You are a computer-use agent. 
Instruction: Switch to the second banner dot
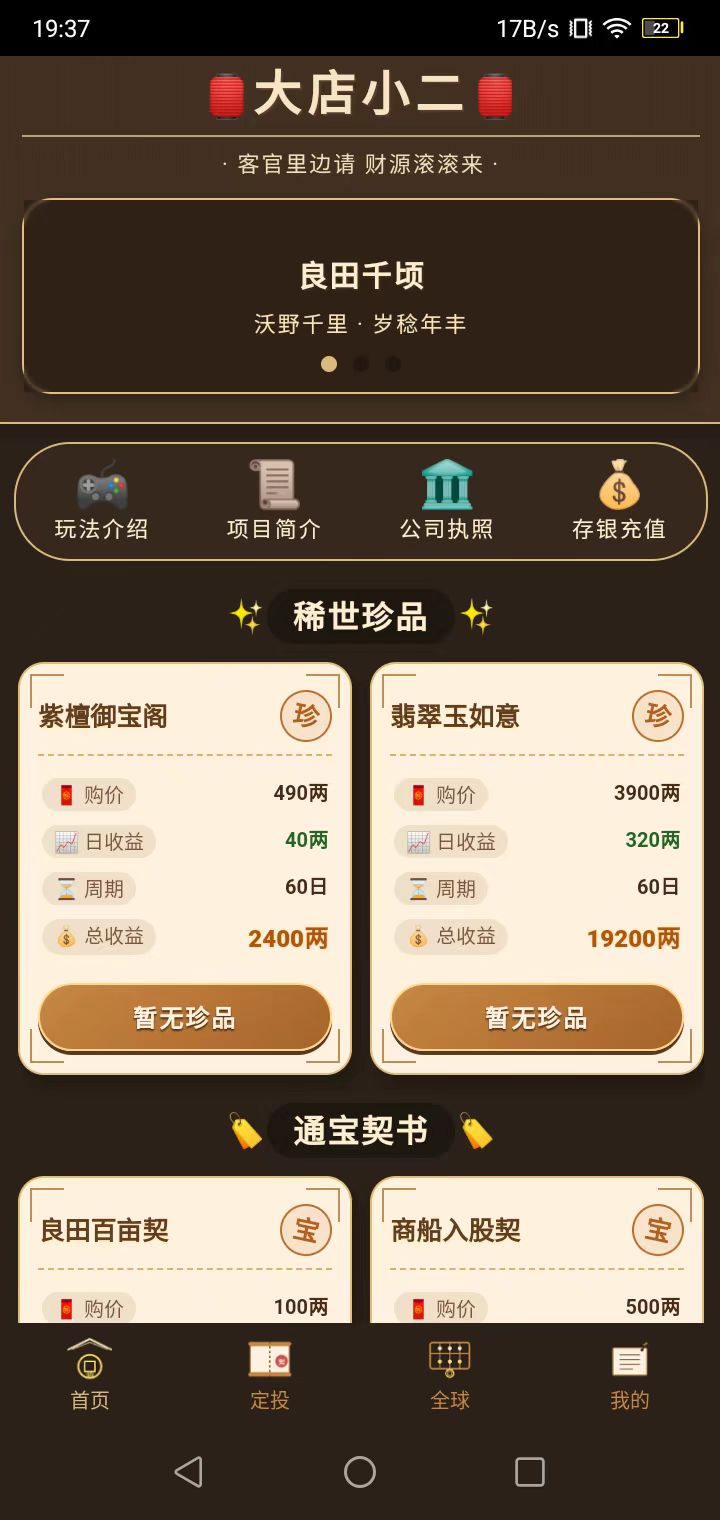pyautogui.click(x=361, y=364)
